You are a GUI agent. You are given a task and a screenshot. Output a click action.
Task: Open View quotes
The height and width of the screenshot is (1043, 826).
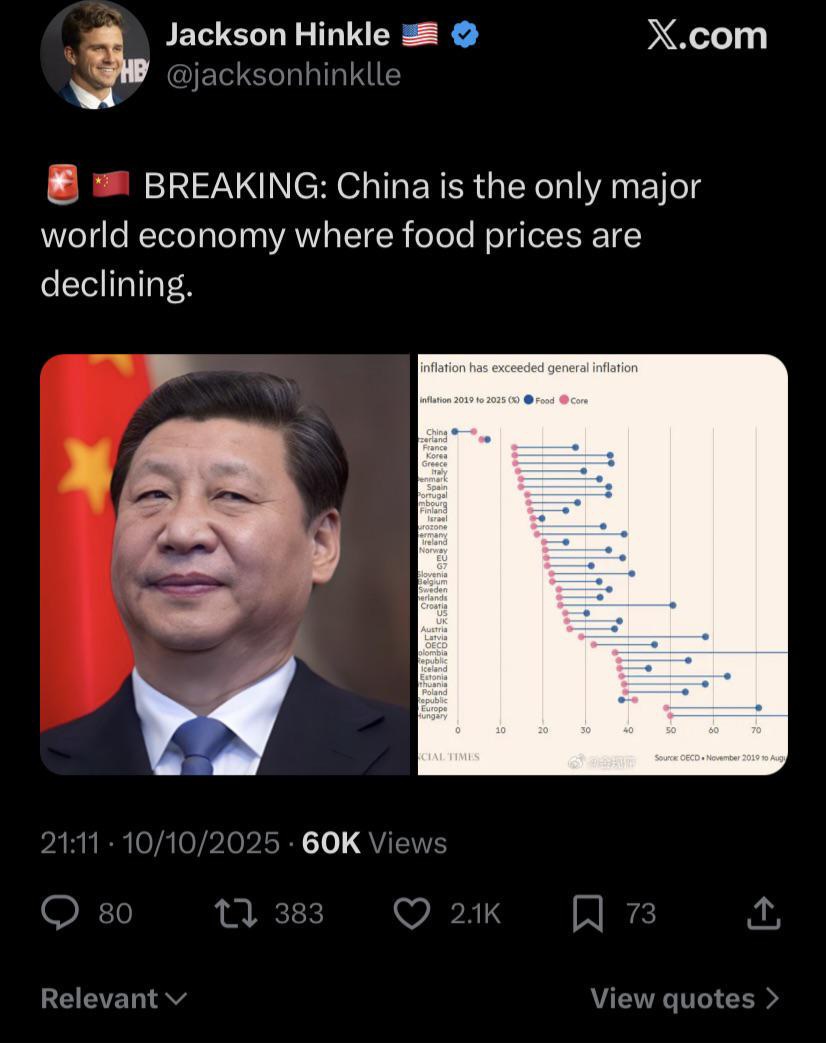pyautogui.click(x=684, y=998)
